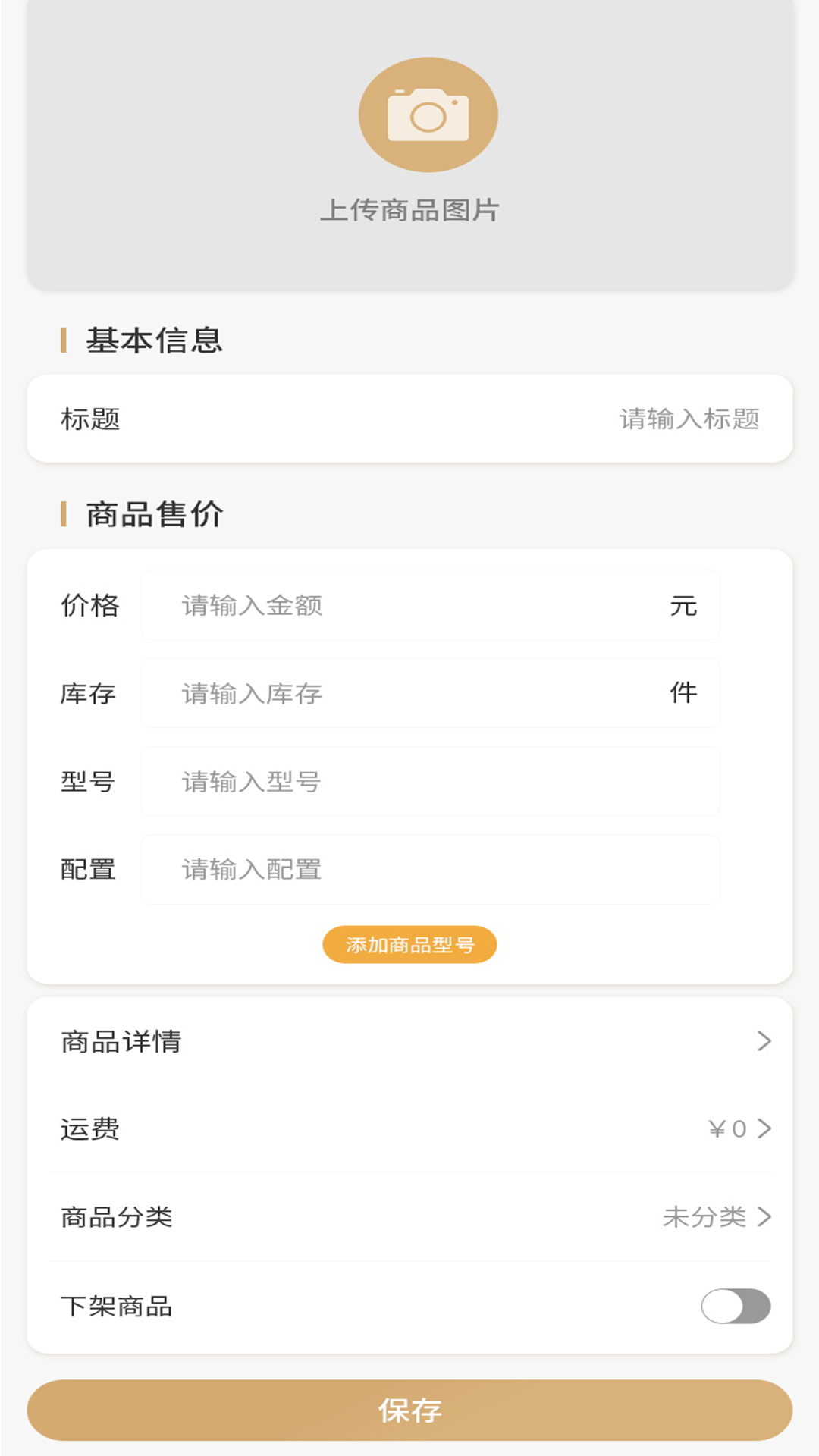819x1456 pixels.
Task: Click the chevron beside 未分类
Action: coord(766,1217)
